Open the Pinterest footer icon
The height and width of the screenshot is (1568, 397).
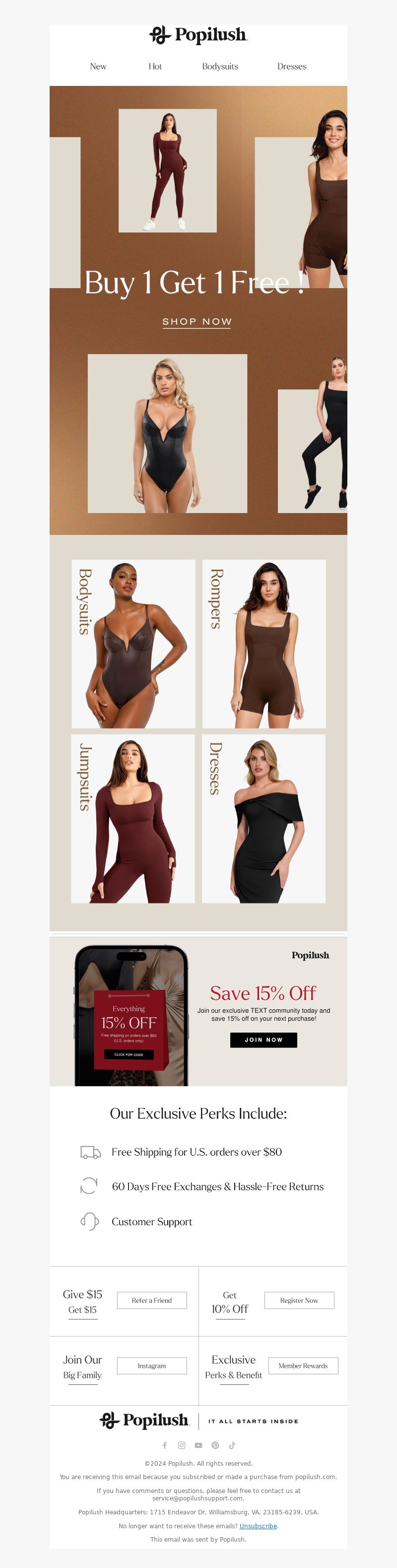(215, 1445)
